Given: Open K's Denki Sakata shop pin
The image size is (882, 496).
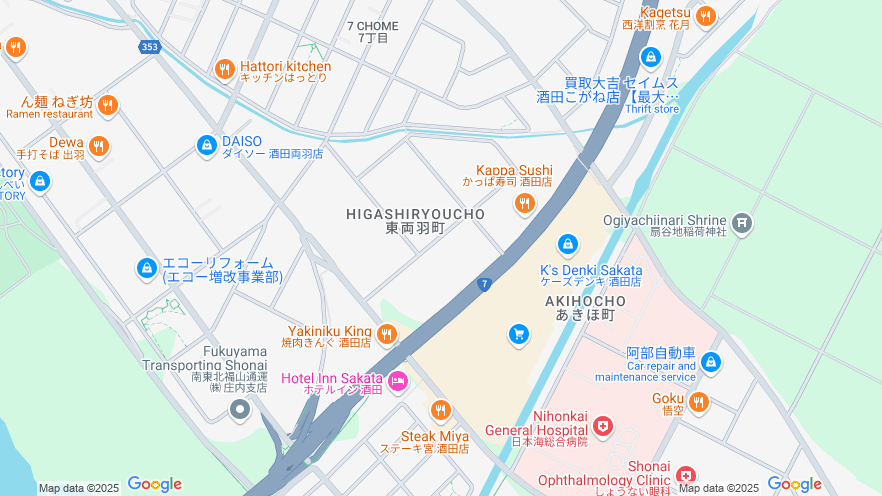Looking at the screenshot, I should [x=568, y=244].
